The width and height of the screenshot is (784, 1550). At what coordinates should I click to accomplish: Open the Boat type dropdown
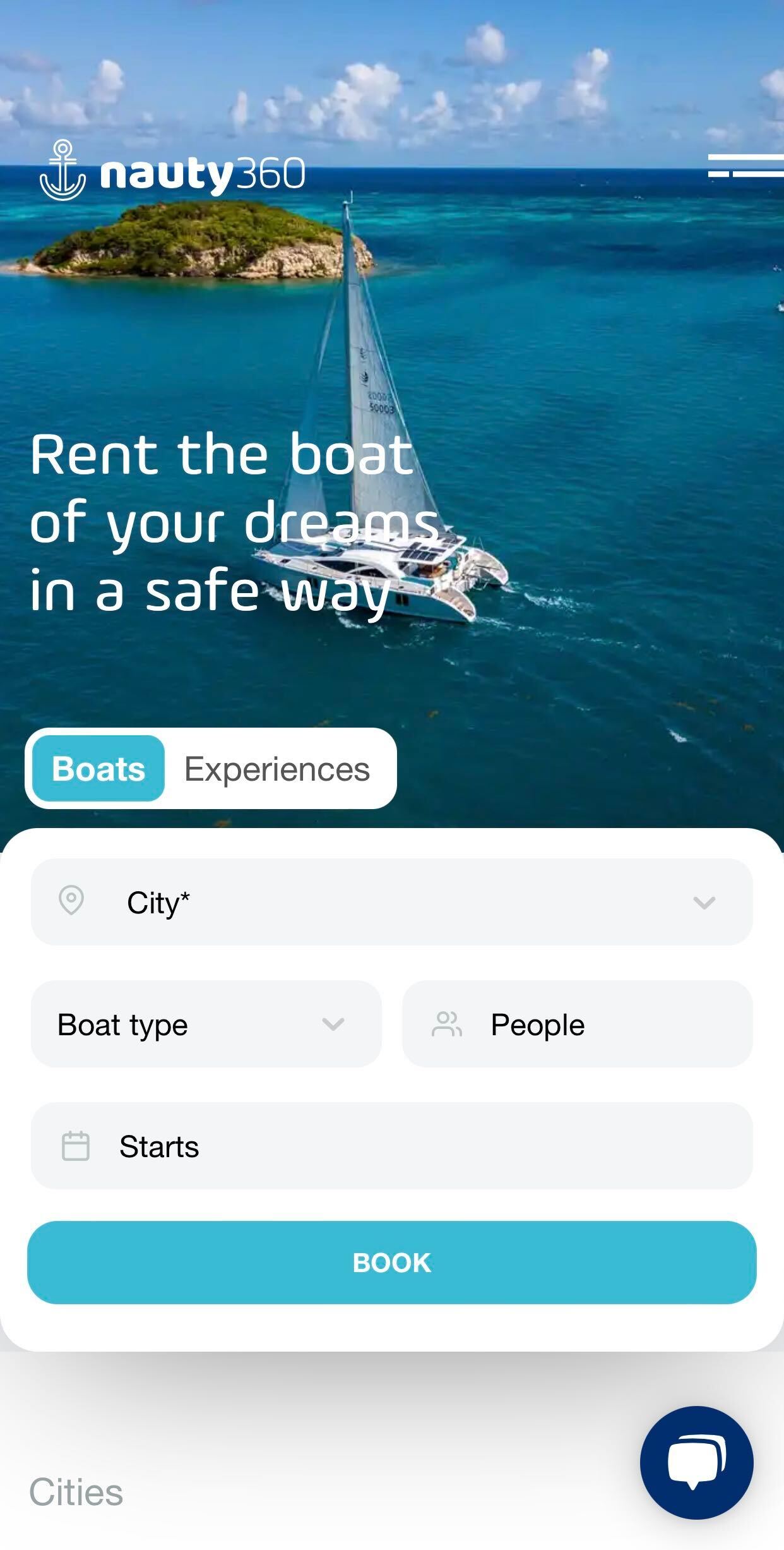pos(206,1024)
